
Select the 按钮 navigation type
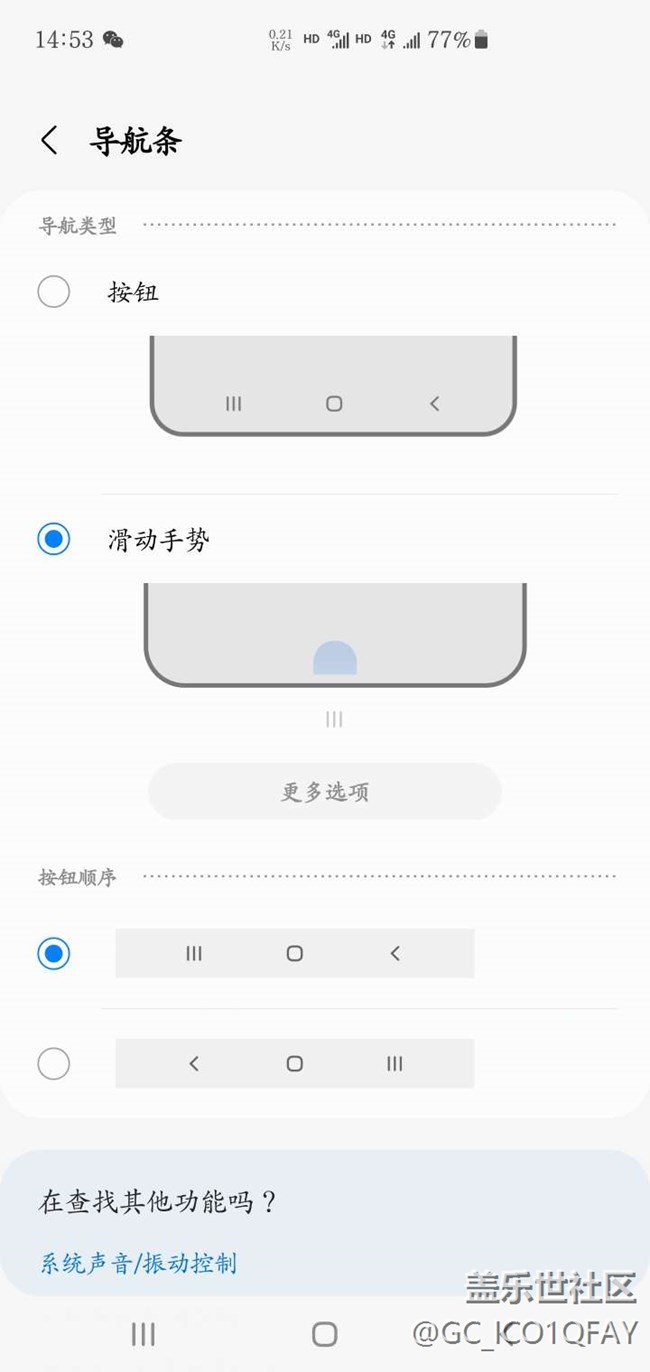(54, 292)
